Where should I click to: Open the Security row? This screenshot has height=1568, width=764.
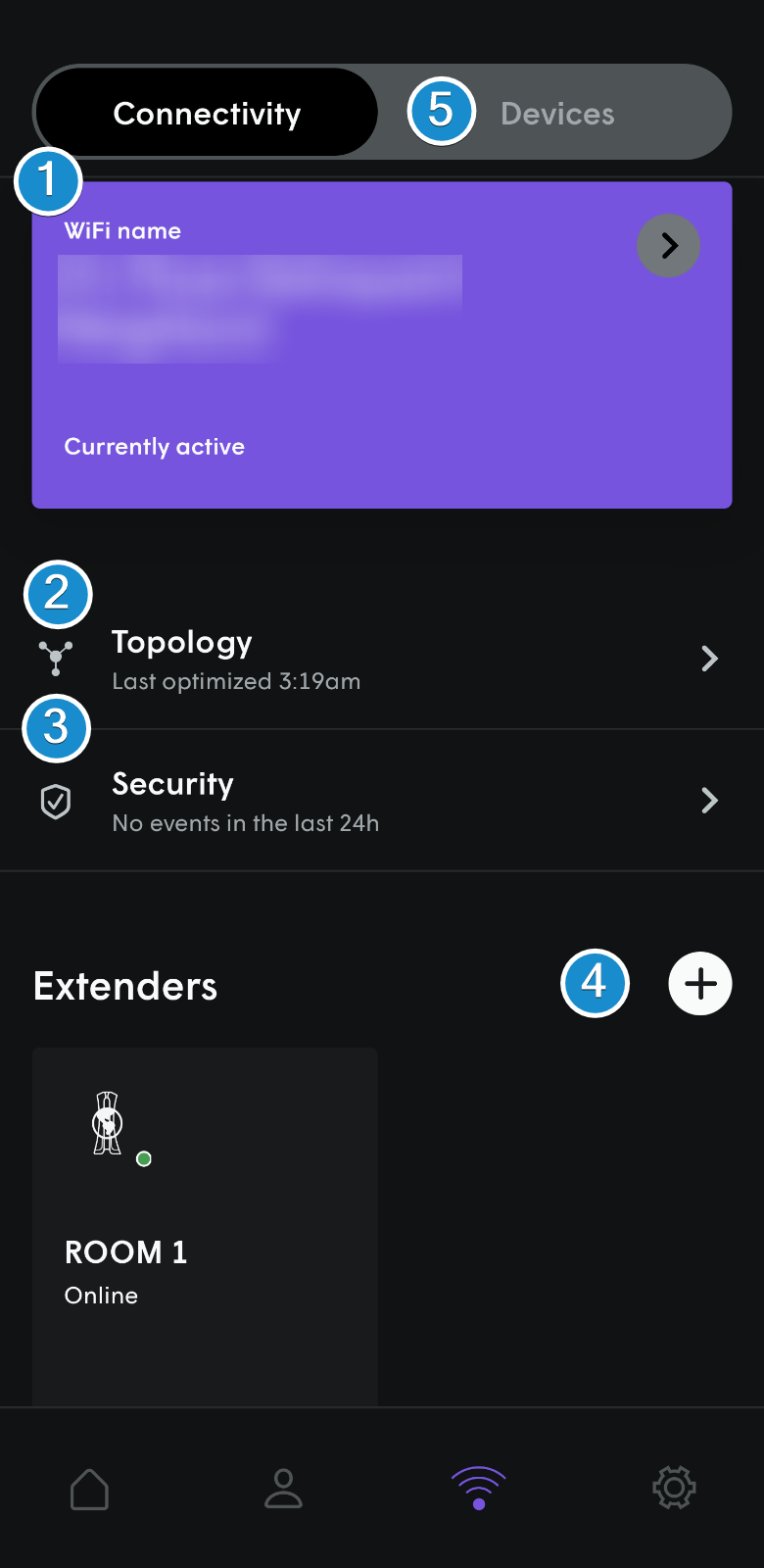click(x=382, y=801)
